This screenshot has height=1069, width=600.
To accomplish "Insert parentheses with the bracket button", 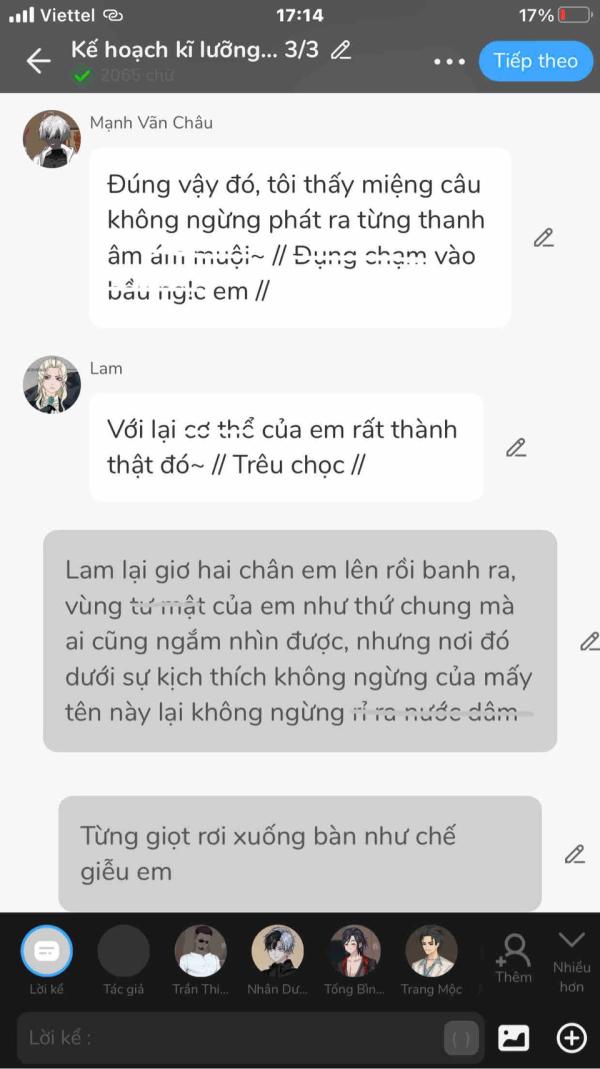I will pyautogui.click(x=461, y=1038).
